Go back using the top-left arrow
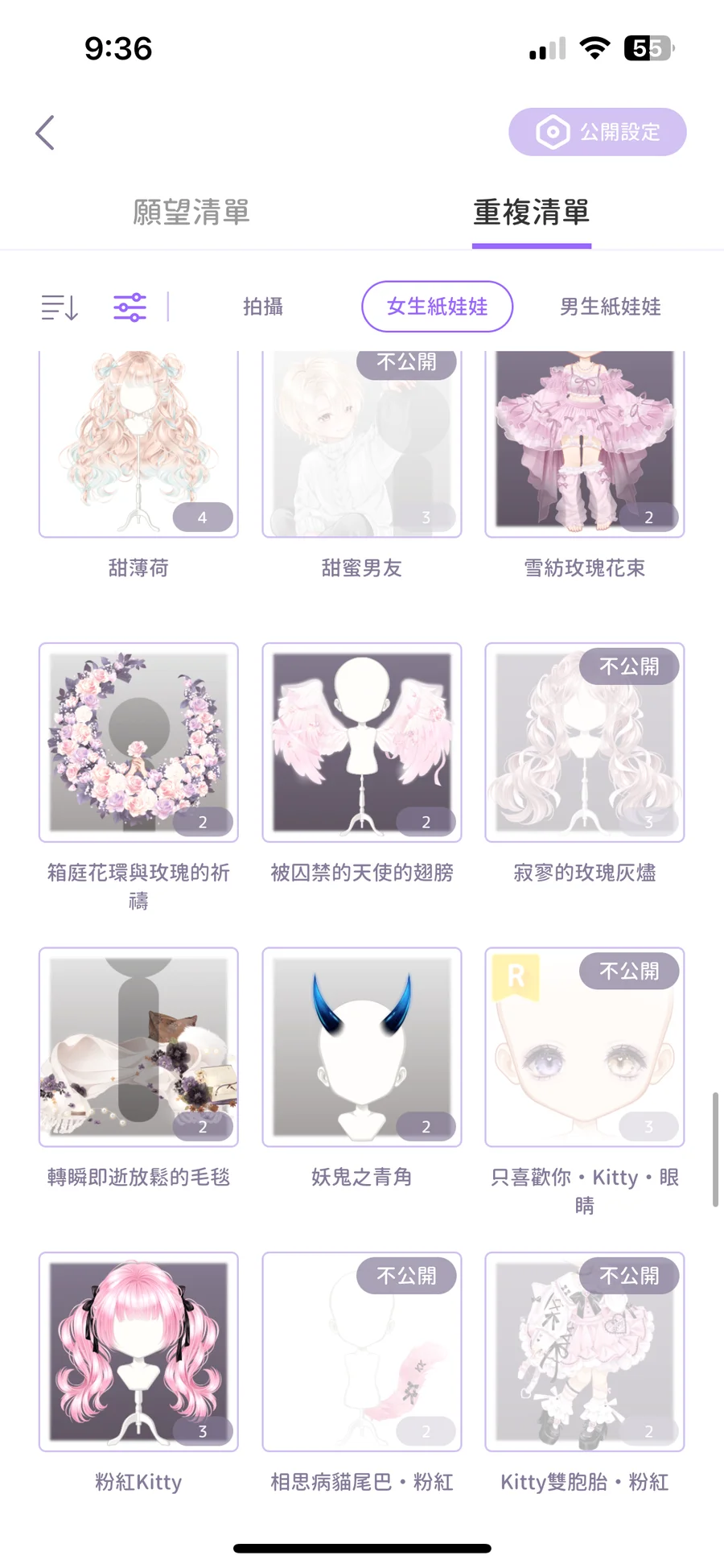The image size is (724, 1568). [x=45, y=133]
